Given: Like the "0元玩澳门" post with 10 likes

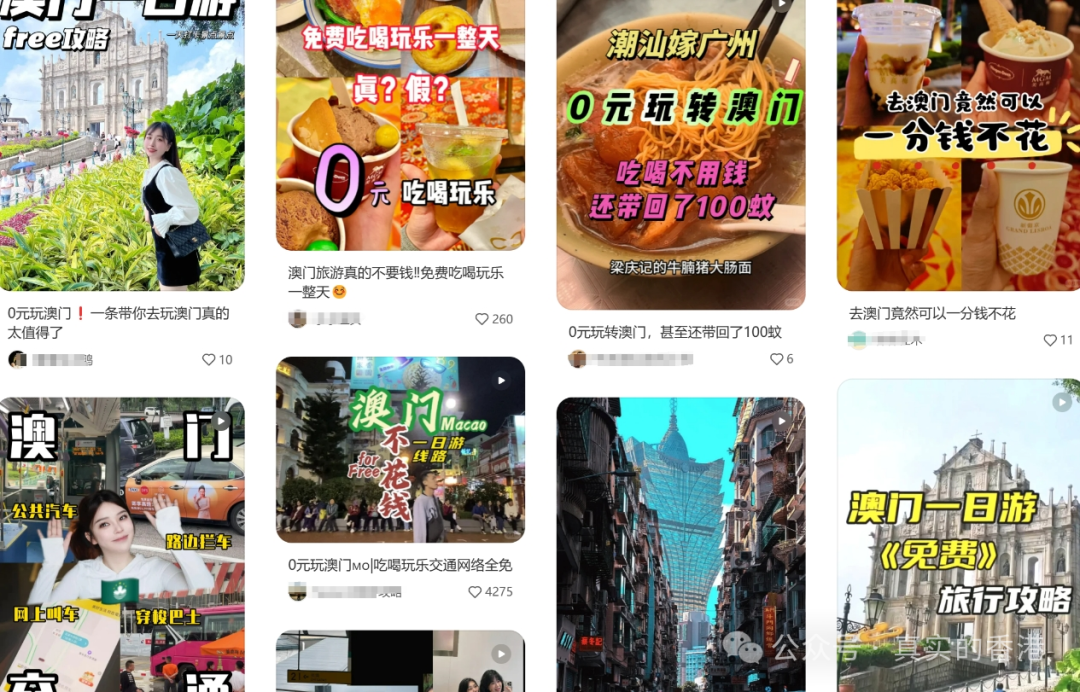Looking at the screenshot, I should [209, 360].
